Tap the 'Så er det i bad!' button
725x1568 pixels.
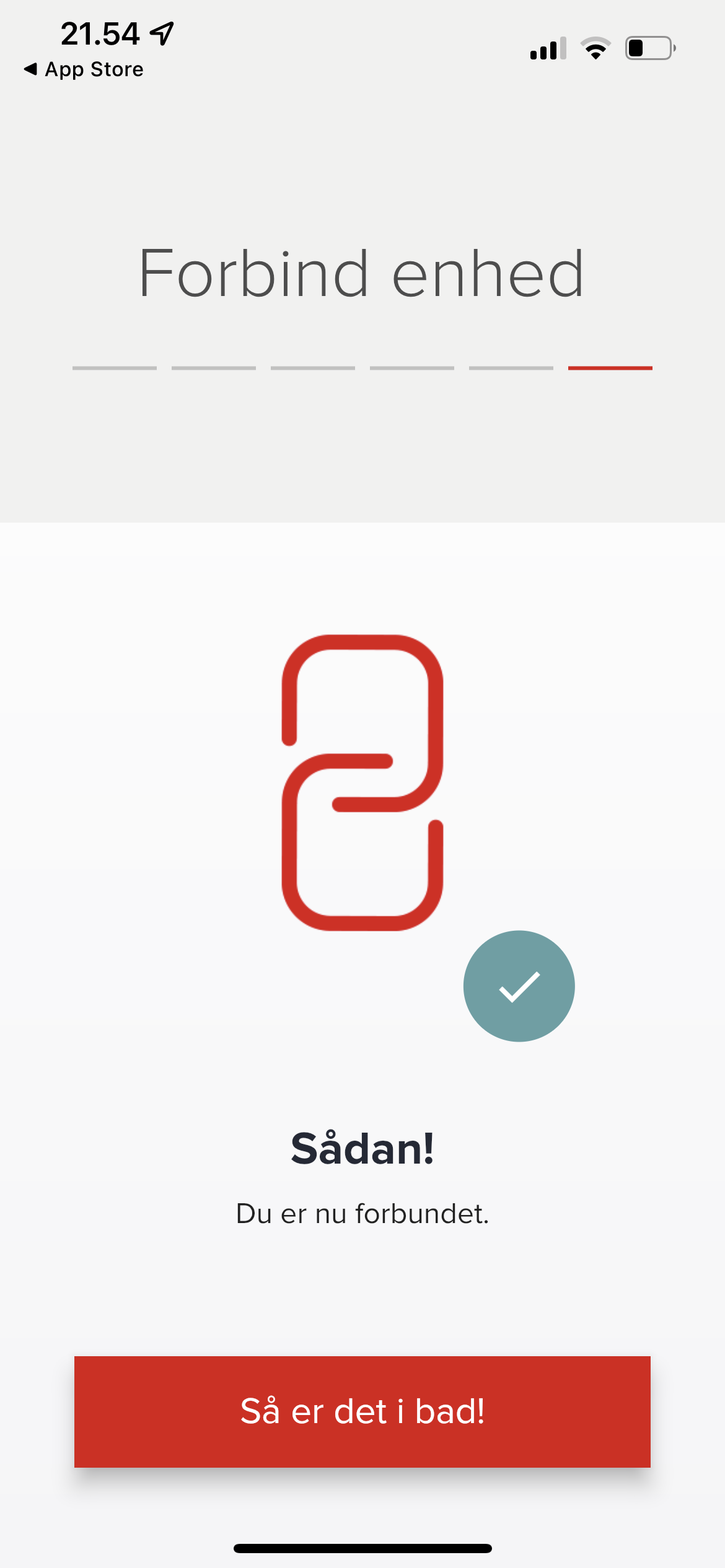362,1412
